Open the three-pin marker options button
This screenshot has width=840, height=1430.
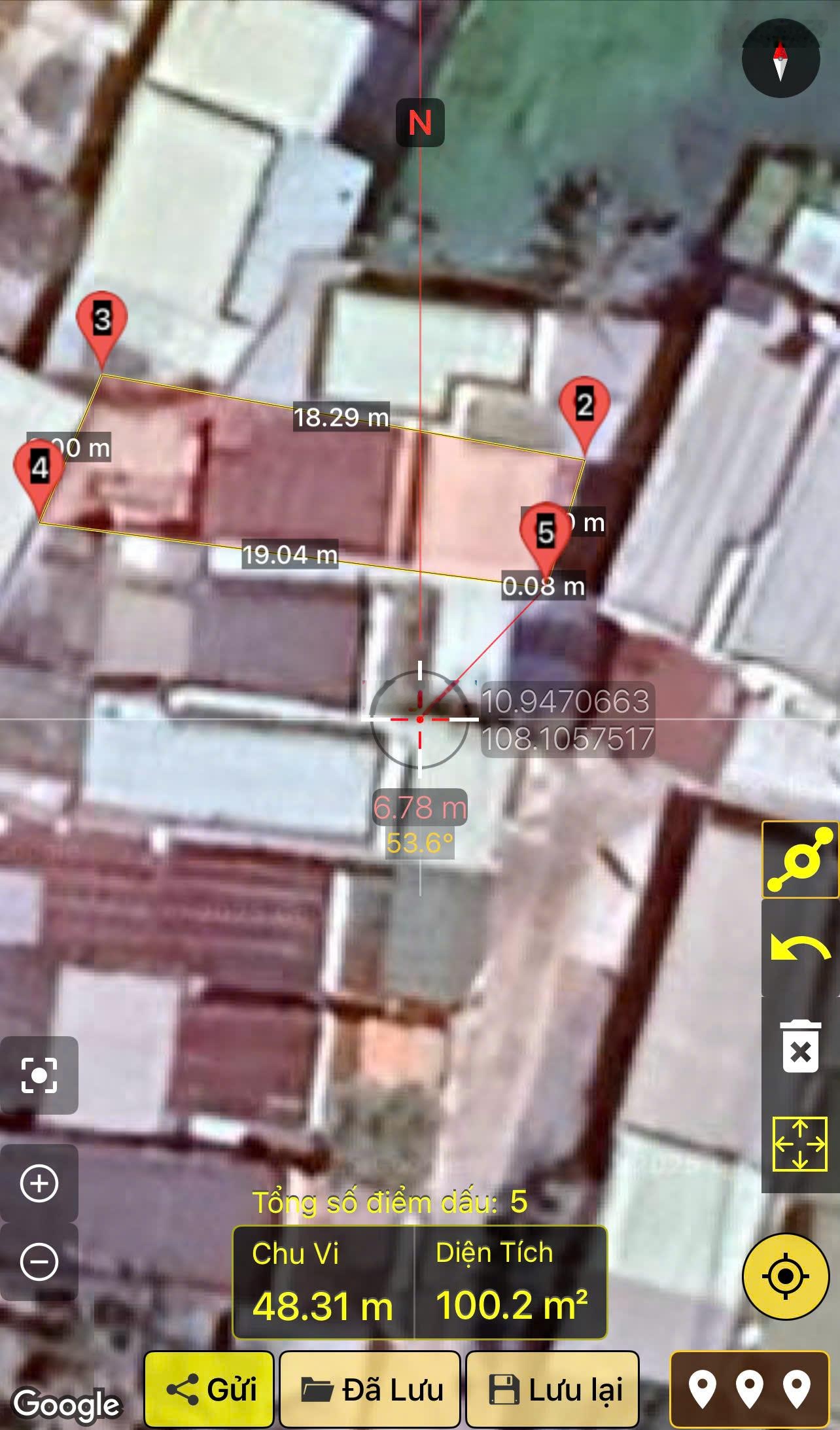tap(749, 1389)
